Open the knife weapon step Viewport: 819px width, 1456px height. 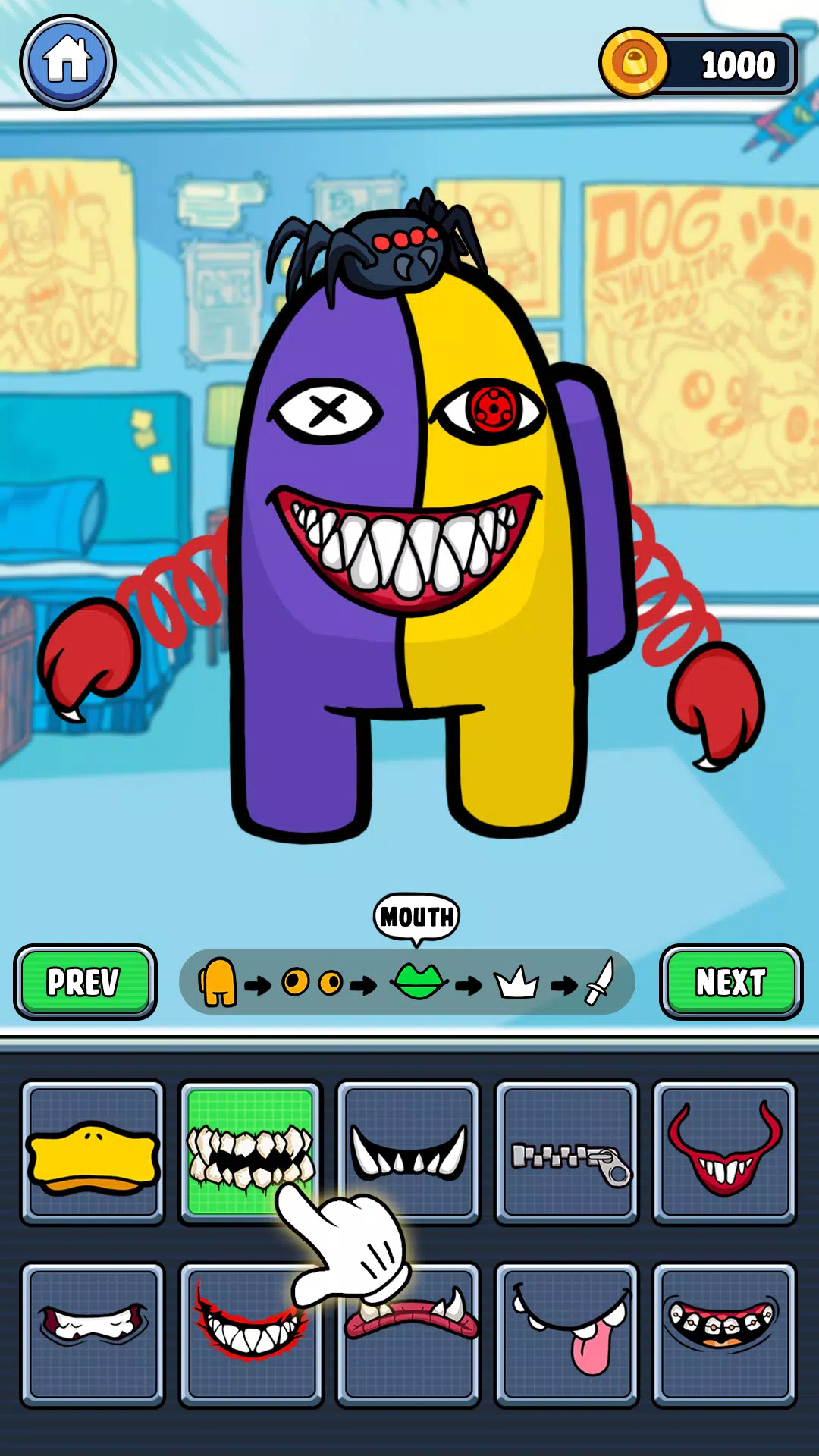600,982
